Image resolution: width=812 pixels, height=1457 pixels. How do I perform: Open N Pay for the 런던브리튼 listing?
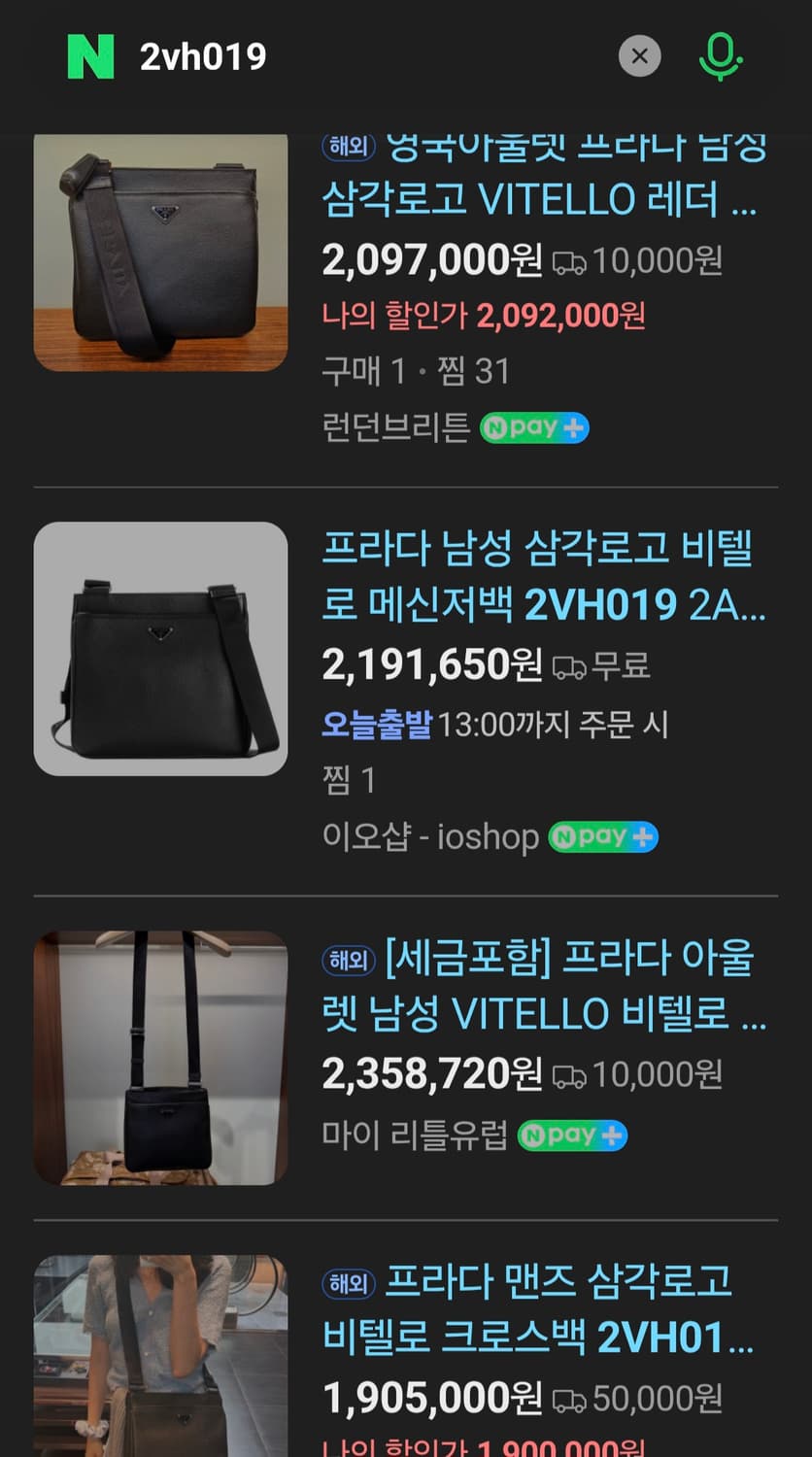[x=534, y=427]
